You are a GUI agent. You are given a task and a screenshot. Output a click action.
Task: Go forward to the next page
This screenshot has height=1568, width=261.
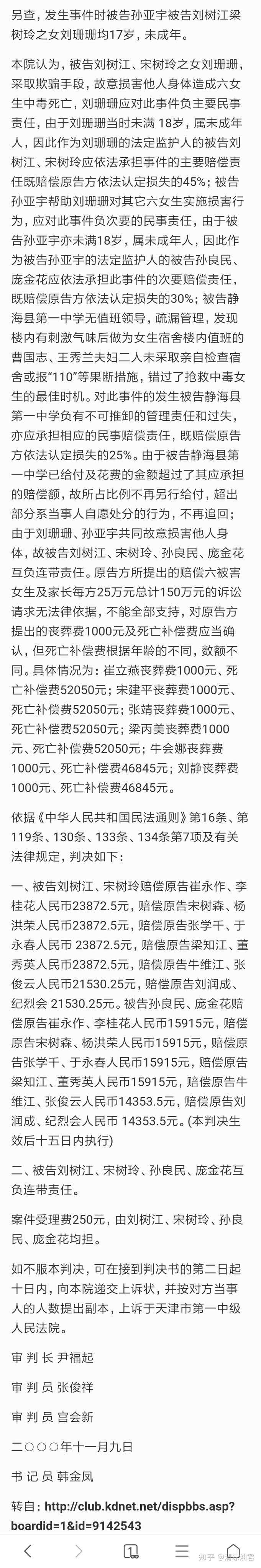pyautogui.click(x=79, y=1550)
